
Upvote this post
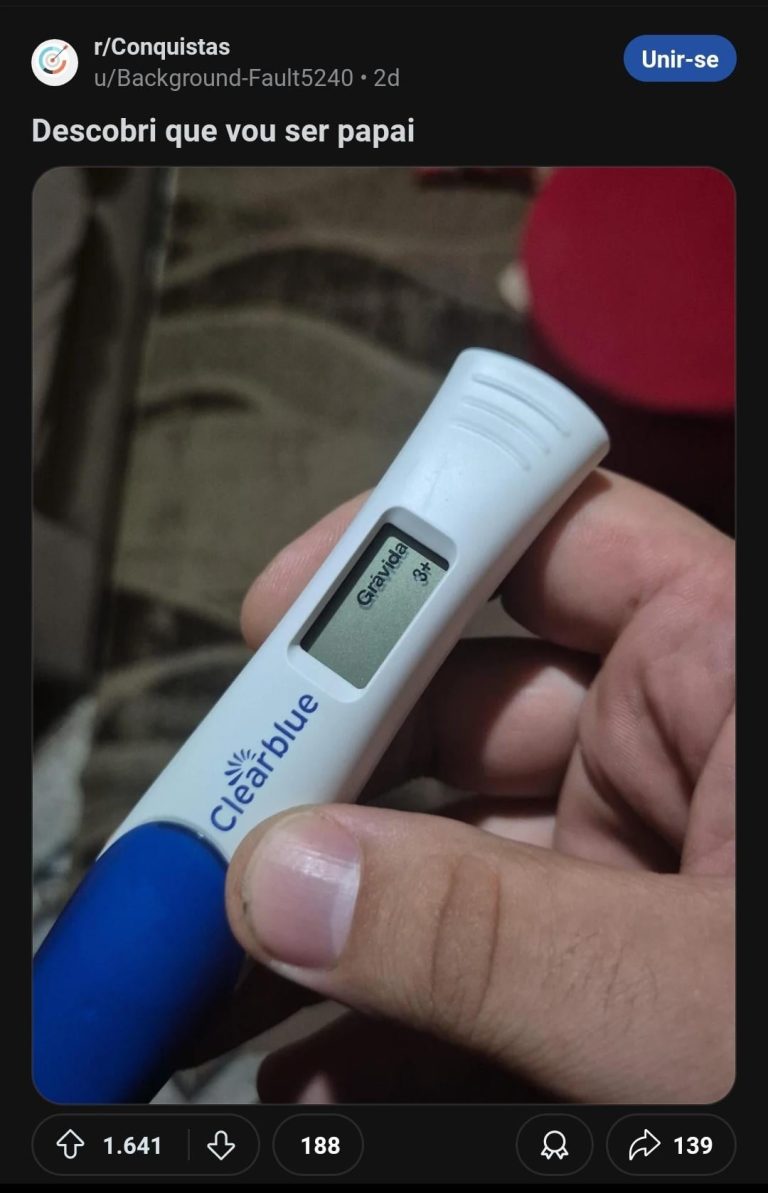70,1145
